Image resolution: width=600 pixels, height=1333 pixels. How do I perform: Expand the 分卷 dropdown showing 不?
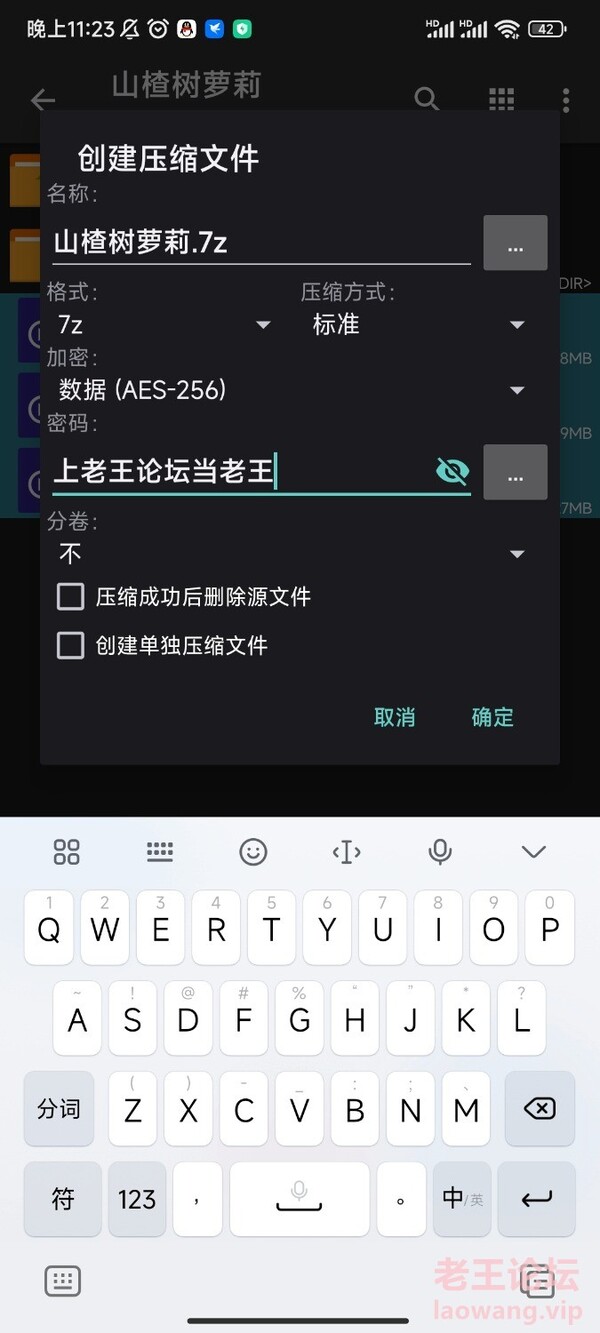(290, 554)
